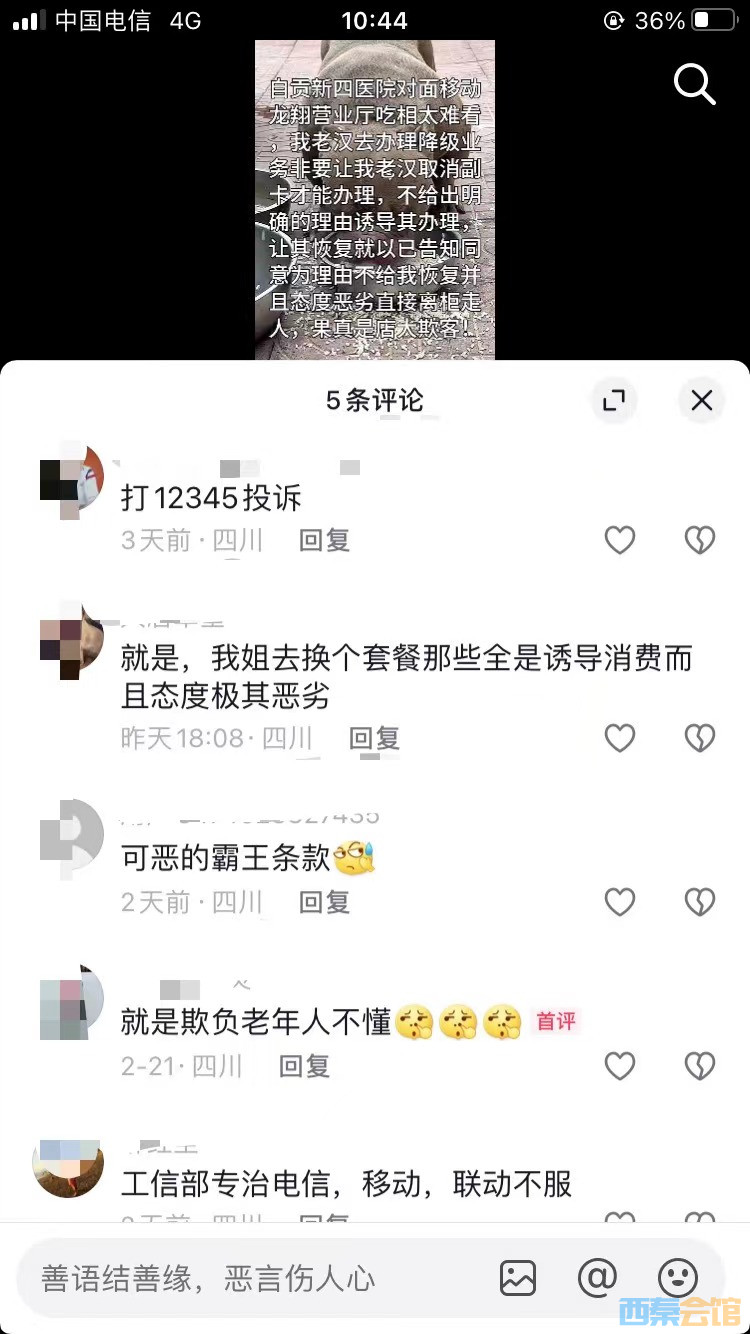Open the avatar of the 工信部 commenter
The width and height of the screenshot is (750, 1334).
68,1167
